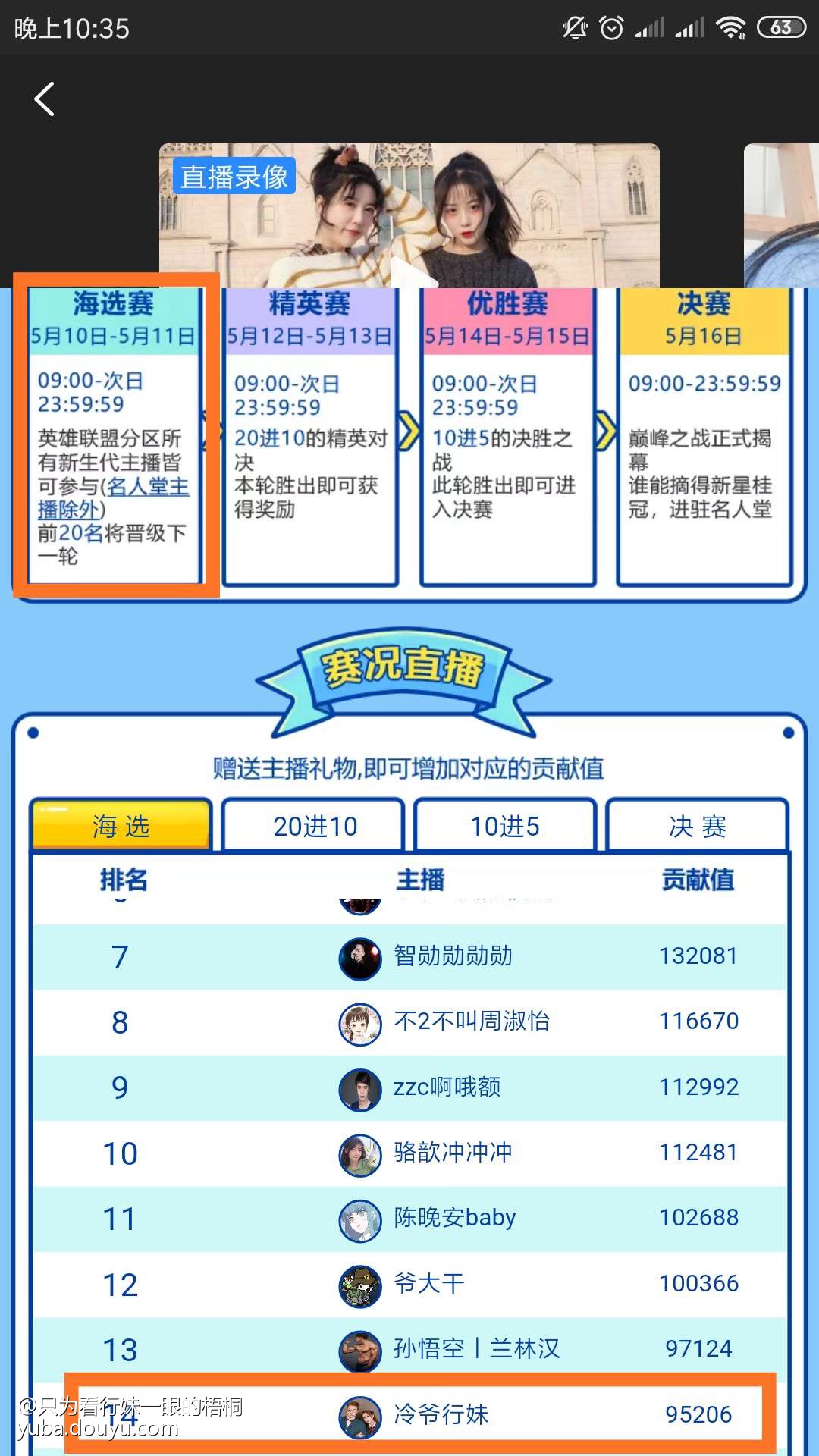View the 决赛 ranking tab
Screen dimensions: 819x1456
[x=697, y=826]
